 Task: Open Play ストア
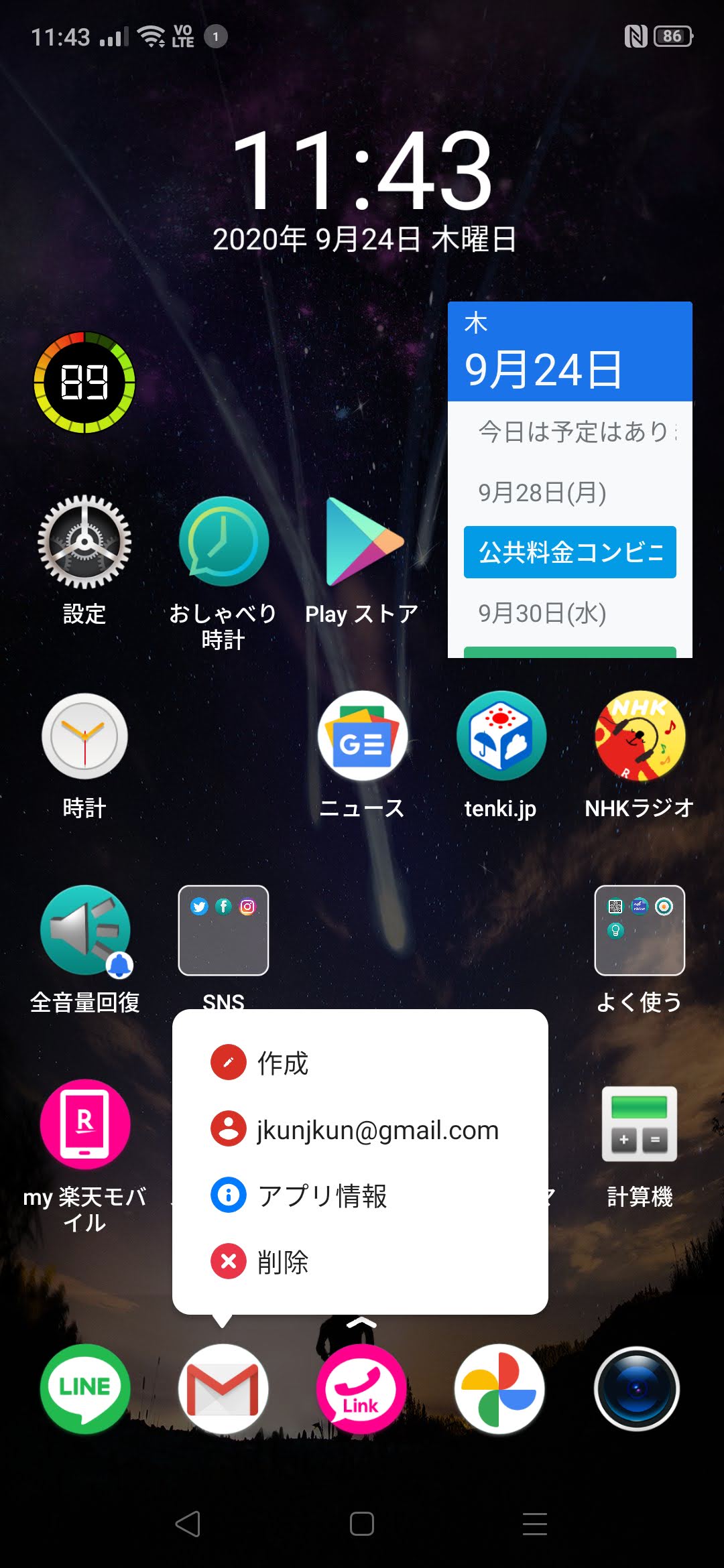[x=362, y=543]
